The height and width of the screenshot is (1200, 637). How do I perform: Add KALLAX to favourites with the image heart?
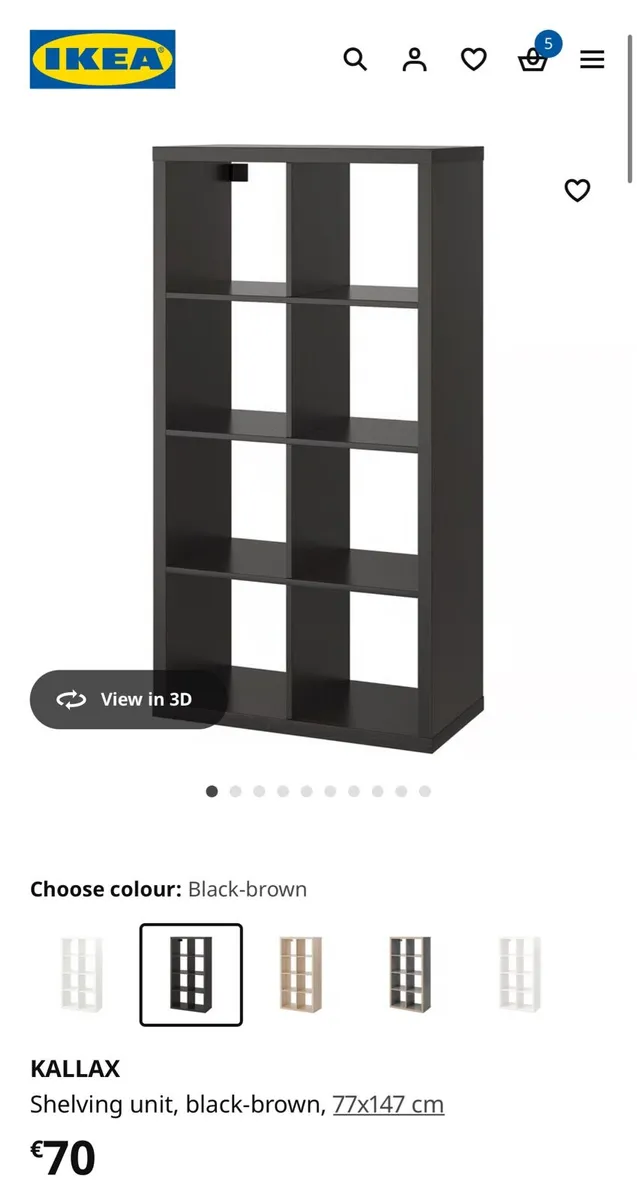[x=577, y=190]
